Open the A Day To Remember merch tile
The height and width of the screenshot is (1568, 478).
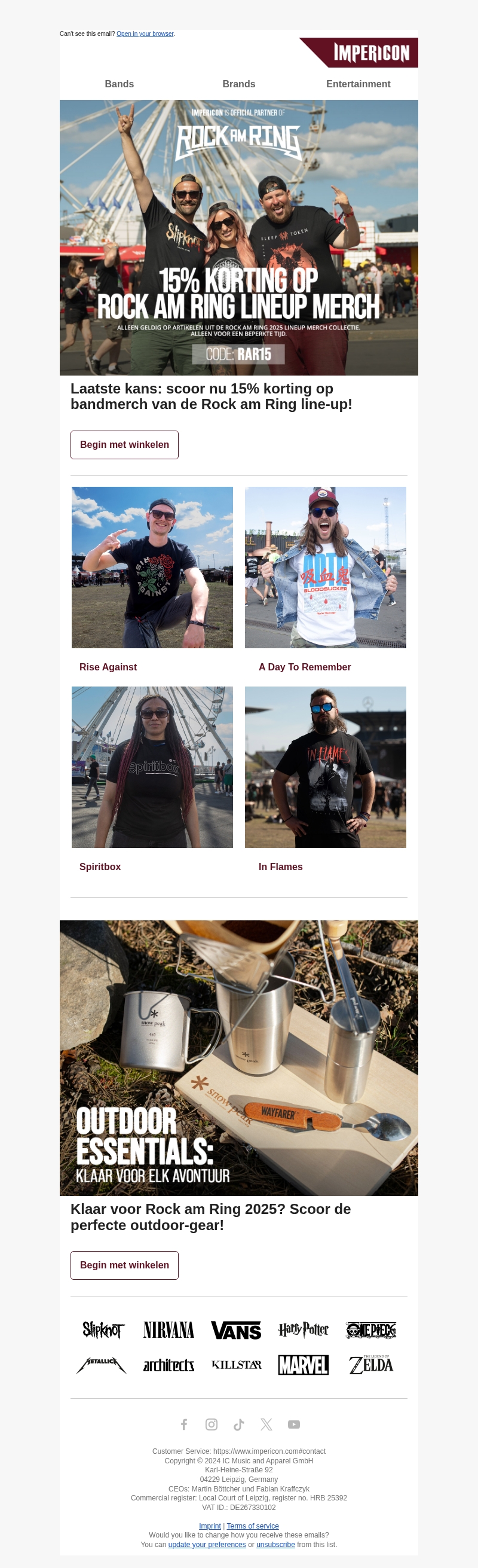pos(326,568)
